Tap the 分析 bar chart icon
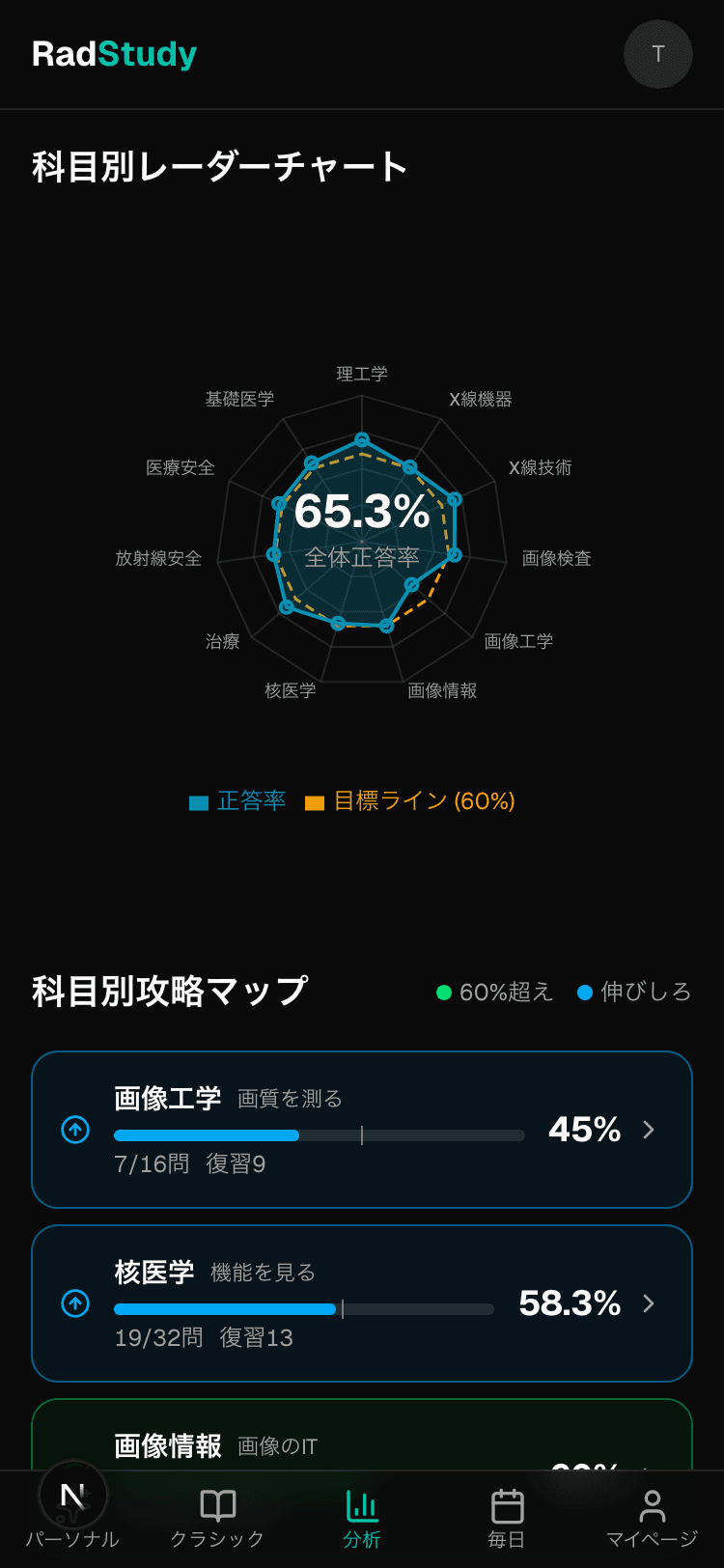The width and height of the screenshot is (724, 1568). (x=361, y=1505)
